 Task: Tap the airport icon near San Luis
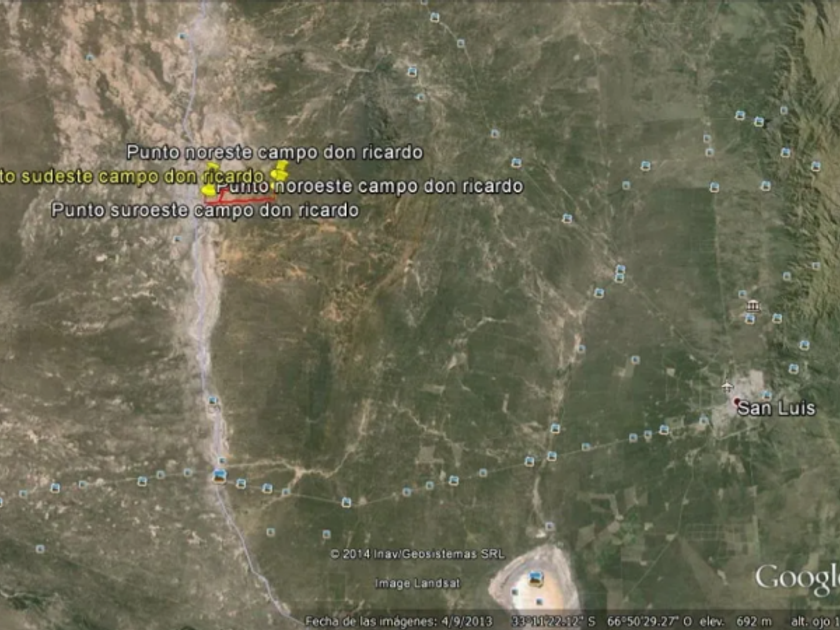point(727,386)
